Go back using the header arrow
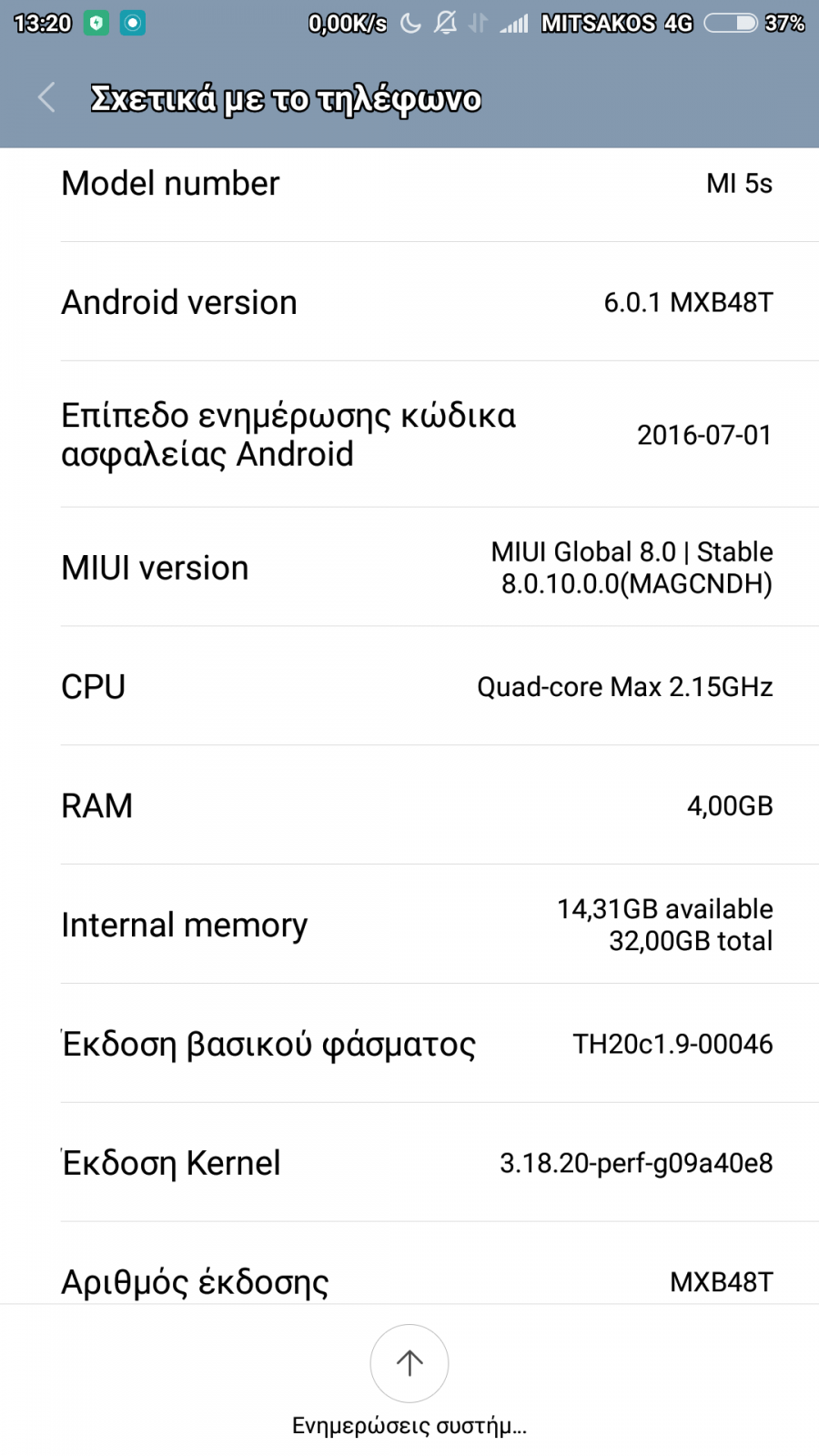The width and height of the screenshot is (819, 1456). point(46,97)
